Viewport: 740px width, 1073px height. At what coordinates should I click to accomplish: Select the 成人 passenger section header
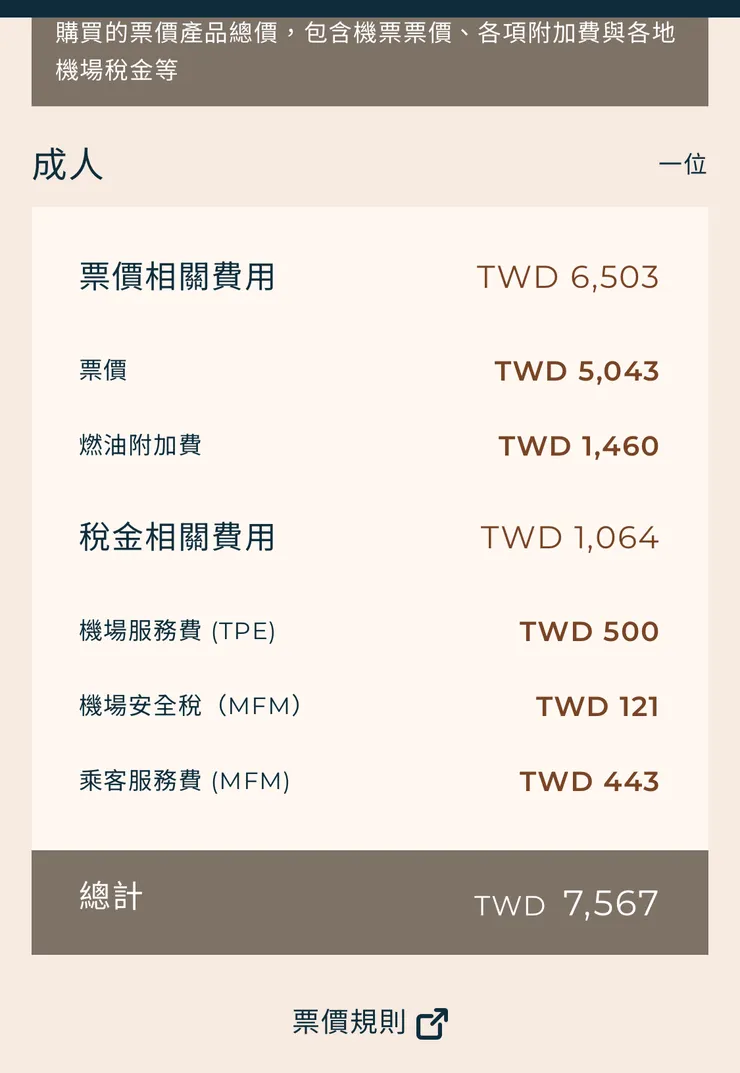click(66, 165)
